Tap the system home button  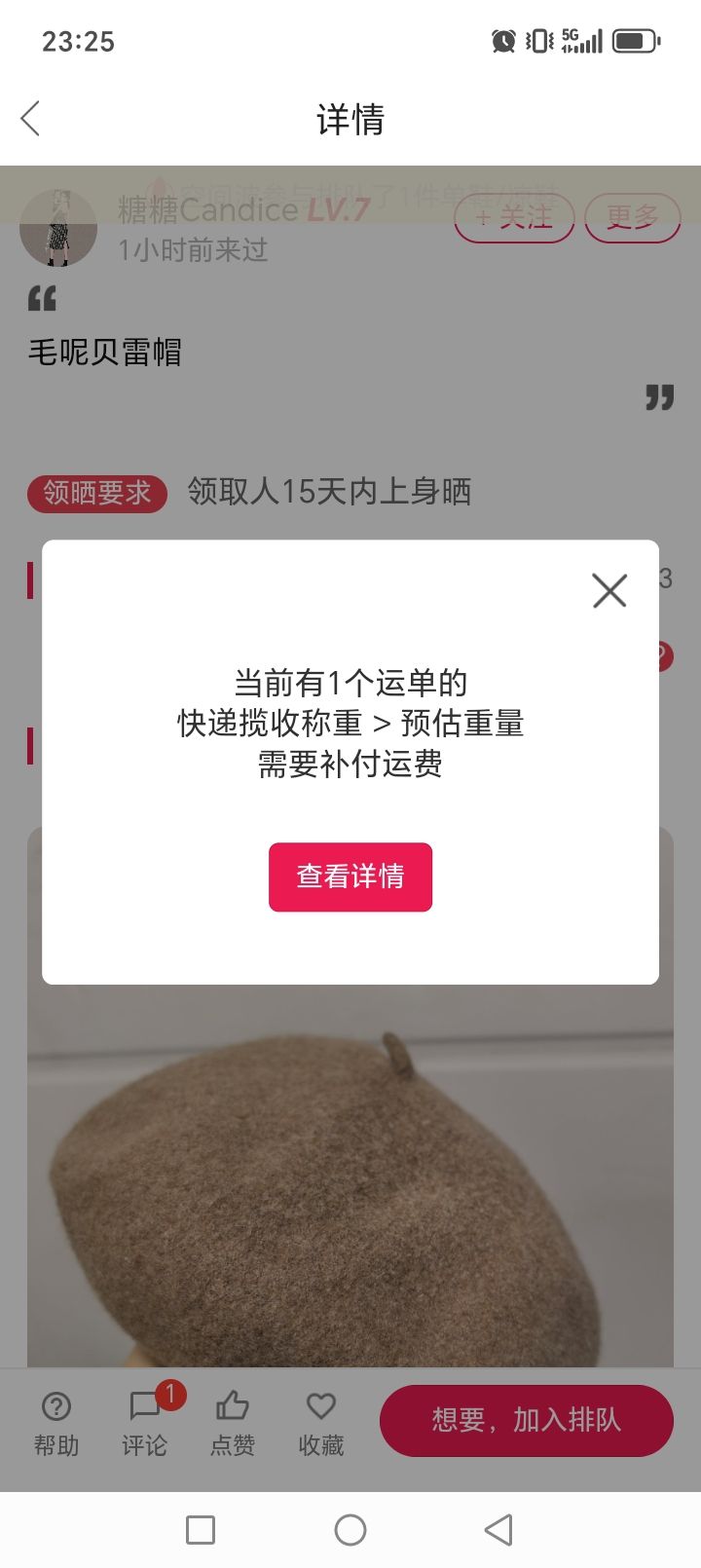point(350,1530)
